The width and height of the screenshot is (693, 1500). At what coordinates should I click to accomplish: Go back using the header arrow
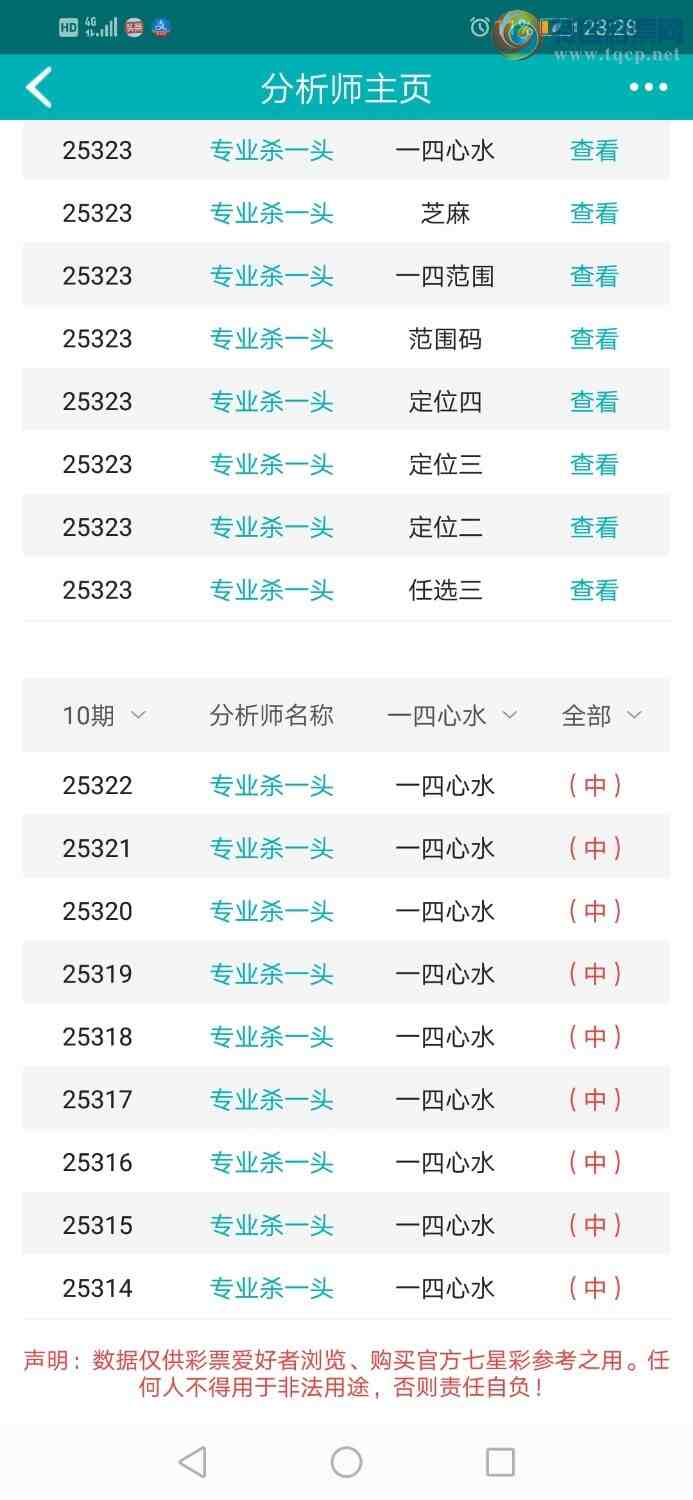point(40,88)
